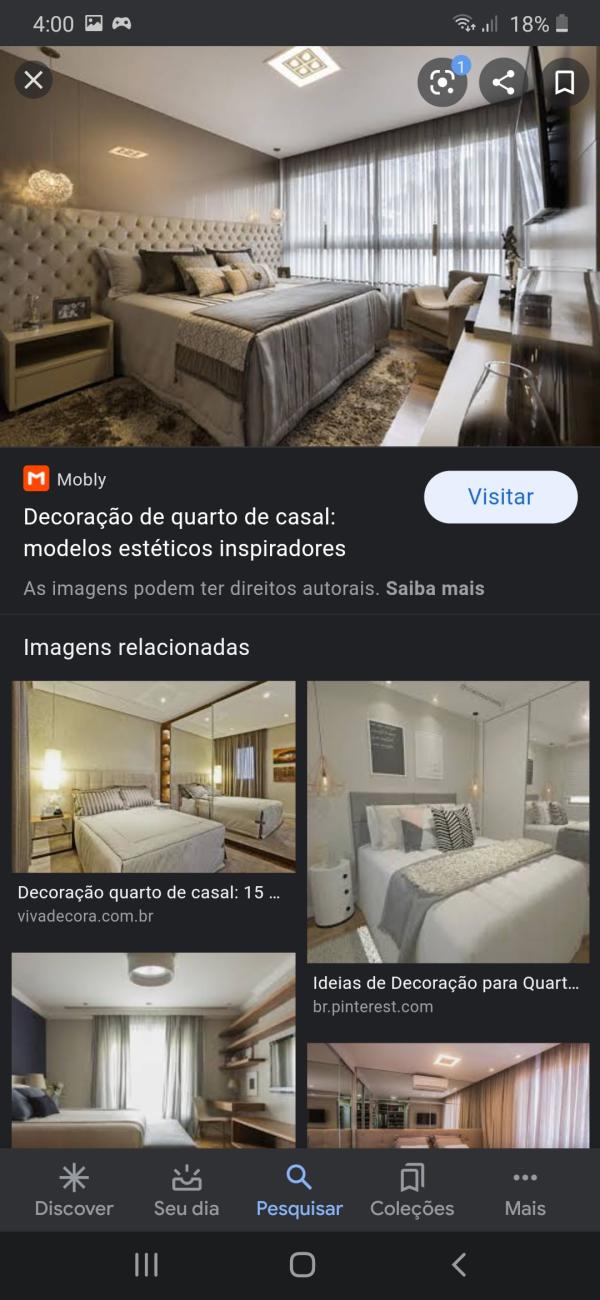Save image to collections with bookmark icon

pyautogui.click(x=564, y=82)
